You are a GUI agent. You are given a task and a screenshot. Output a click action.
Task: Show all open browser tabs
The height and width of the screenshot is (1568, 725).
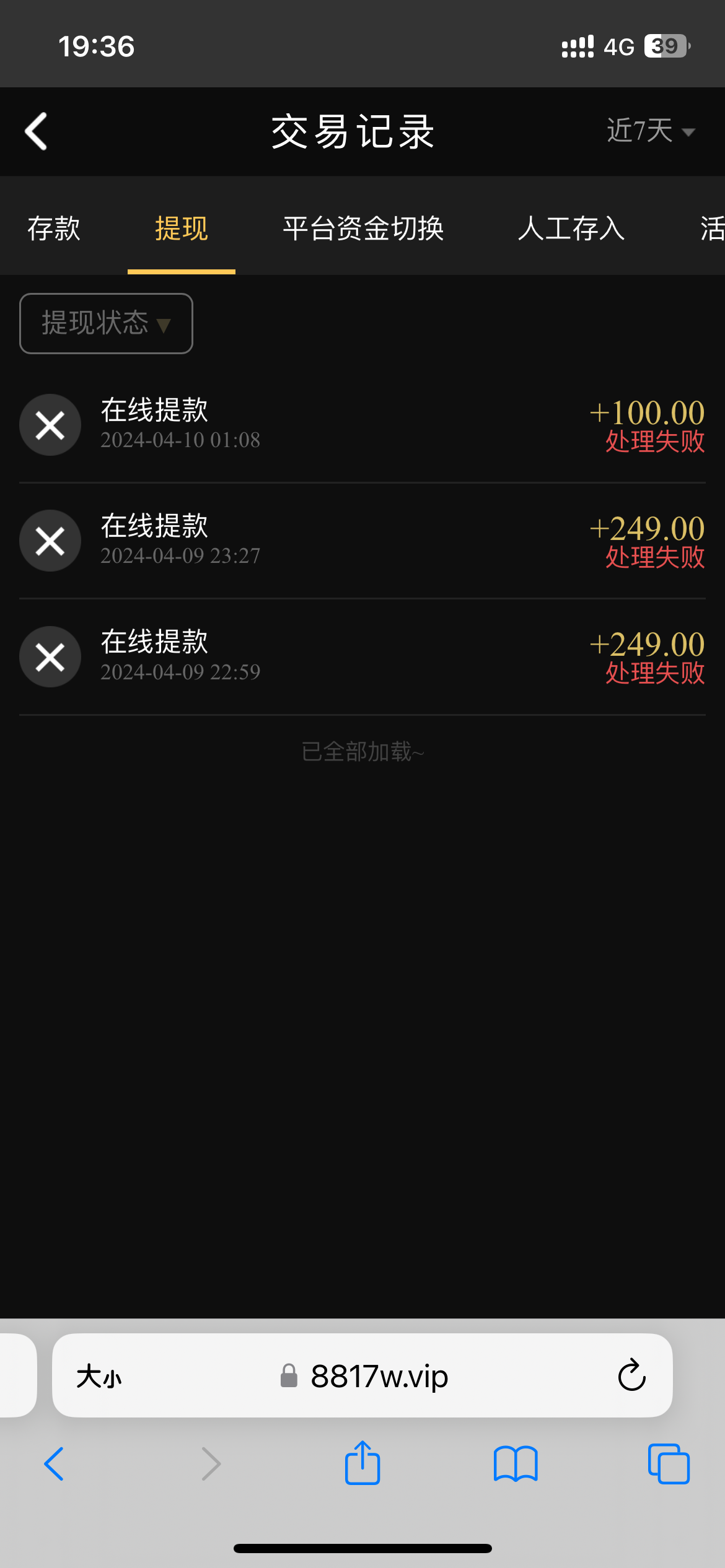tap(669, 1464)
